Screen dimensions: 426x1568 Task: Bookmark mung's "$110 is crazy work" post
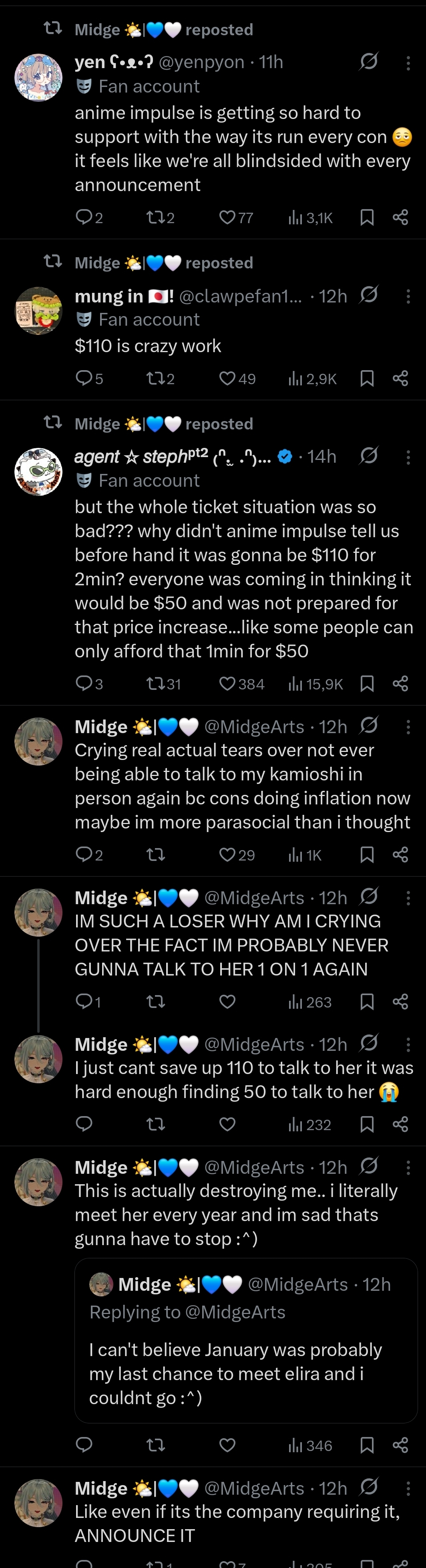coord(367,379)
